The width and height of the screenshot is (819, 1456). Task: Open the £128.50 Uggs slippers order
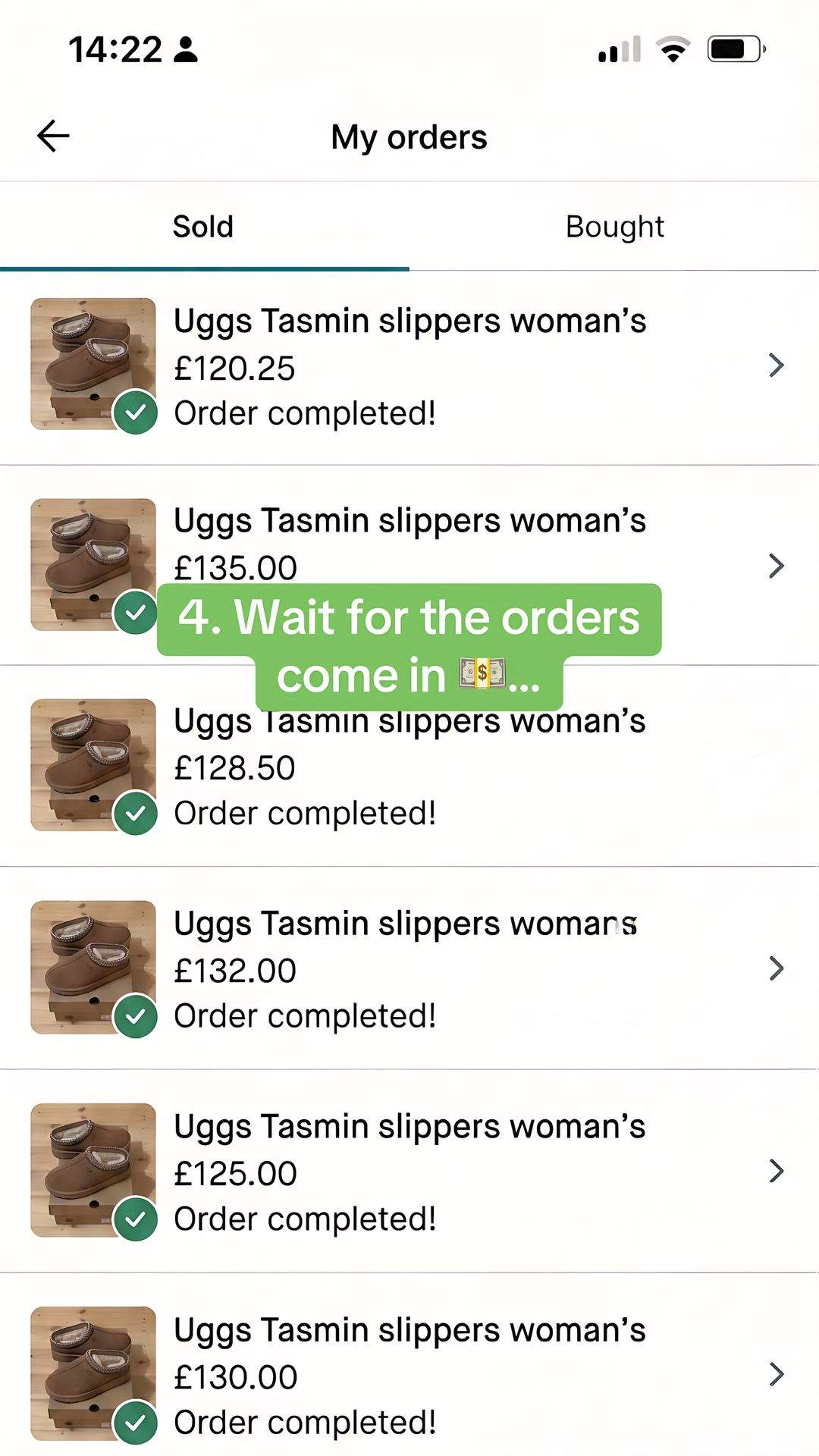(x=409, y=766)
